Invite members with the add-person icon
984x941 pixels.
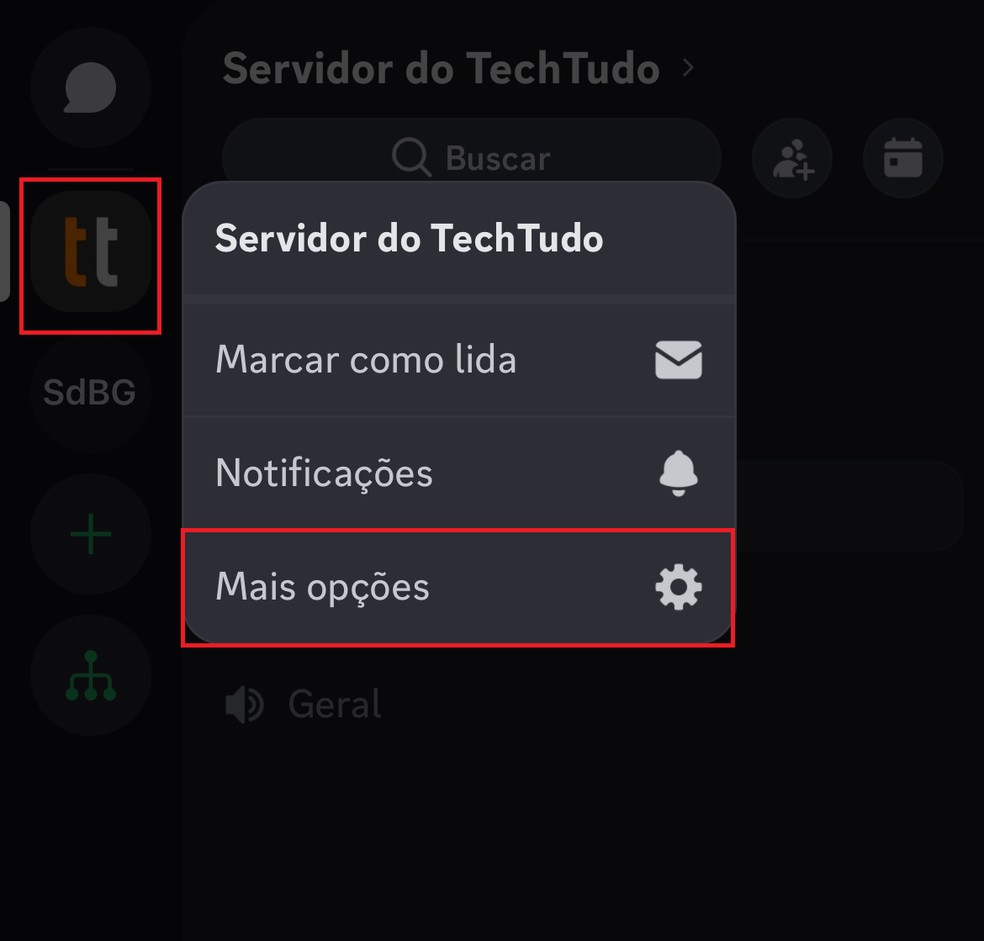[792, 158]
